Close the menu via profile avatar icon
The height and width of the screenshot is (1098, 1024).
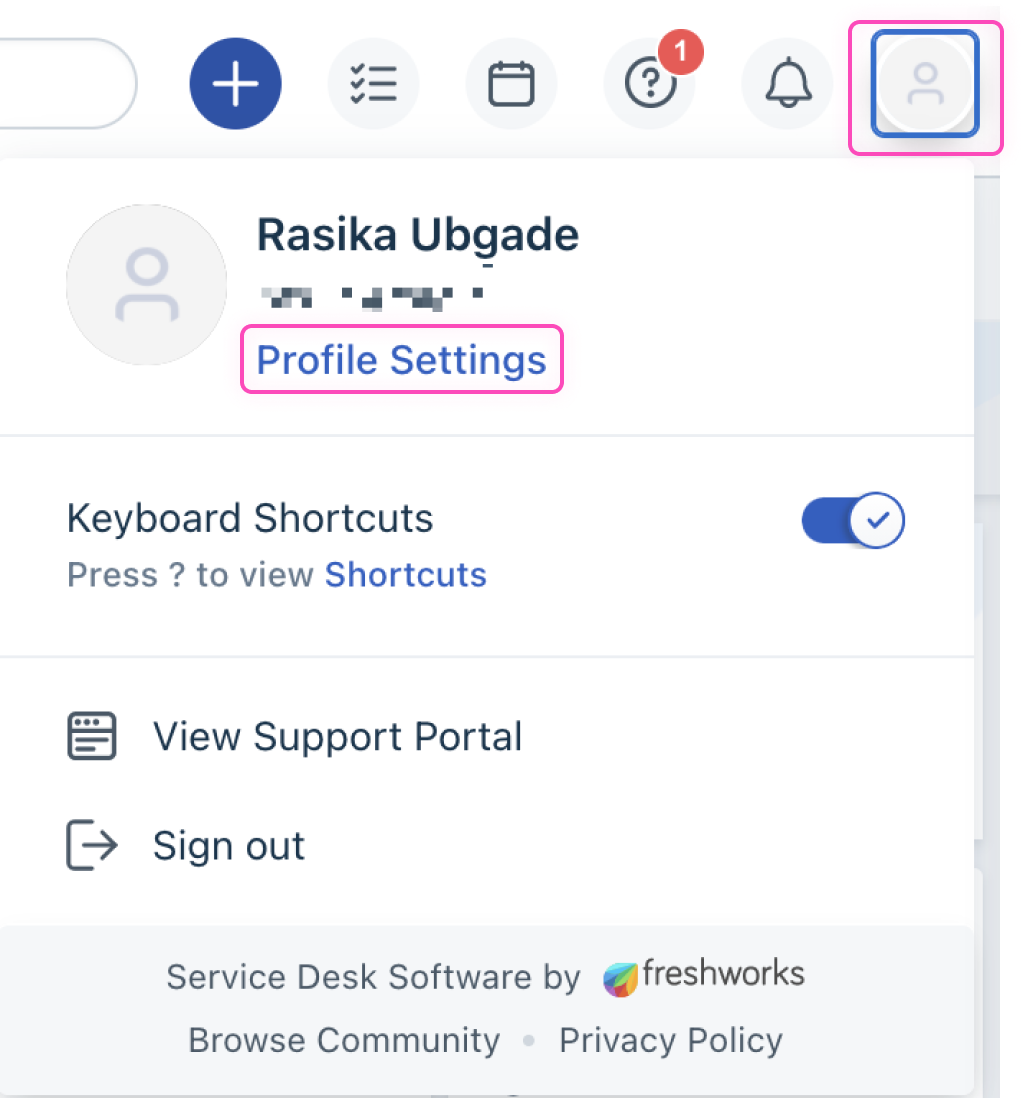click(x=925, y=84)
